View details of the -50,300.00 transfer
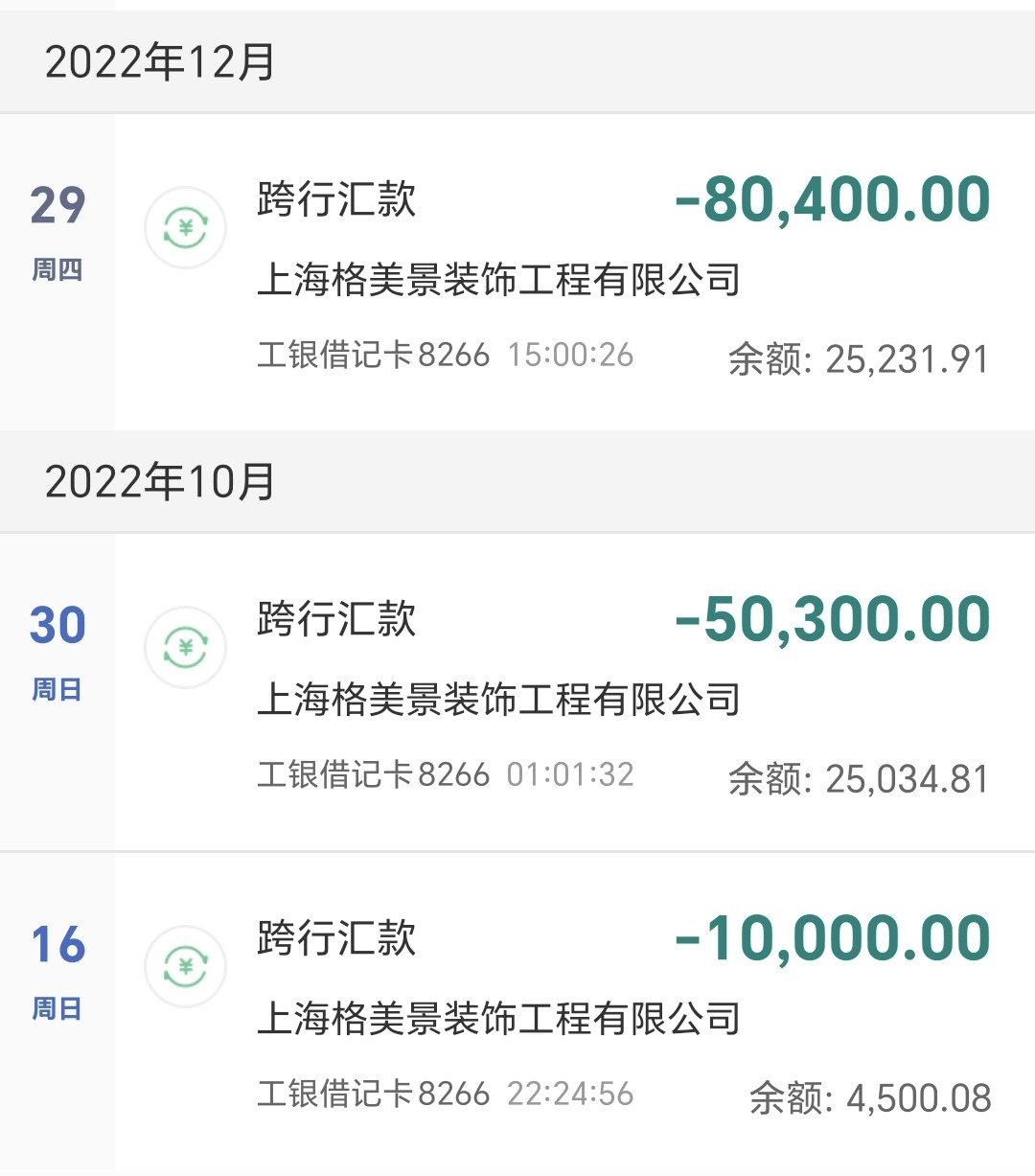Viewport: 1035px width, 1176px height. [575, 693]
